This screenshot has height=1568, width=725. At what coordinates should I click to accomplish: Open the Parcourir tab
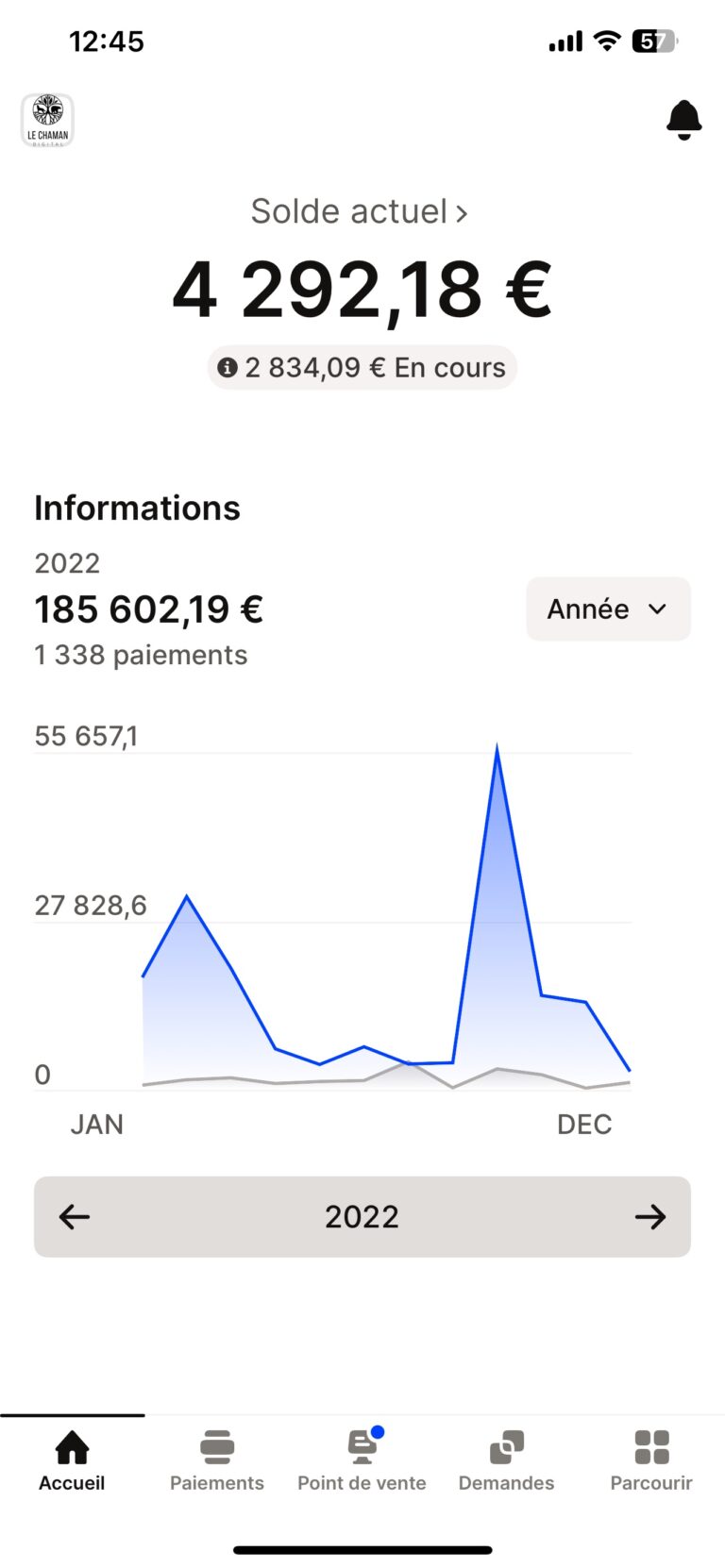[x=651, y=1460]
